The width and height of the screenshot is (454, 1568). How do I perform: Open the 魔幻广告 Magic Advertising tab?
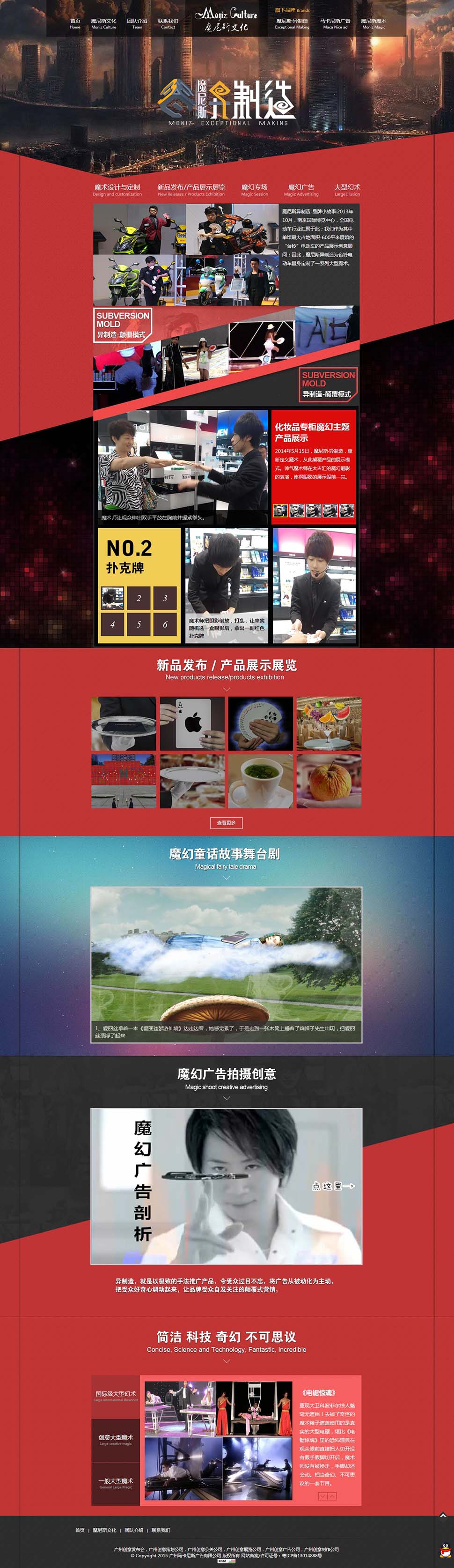(301, 189)
